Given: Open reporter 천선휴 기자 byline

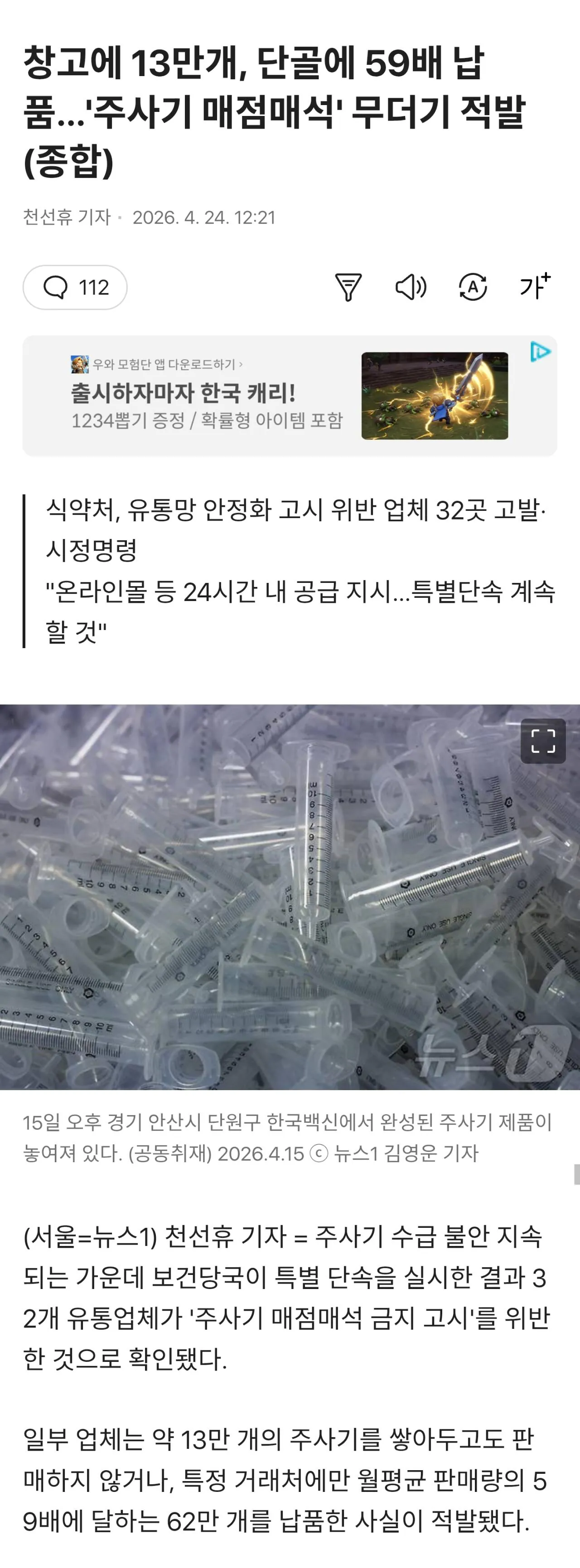Looking at the screenshot, I should click(x=67, y=217).
